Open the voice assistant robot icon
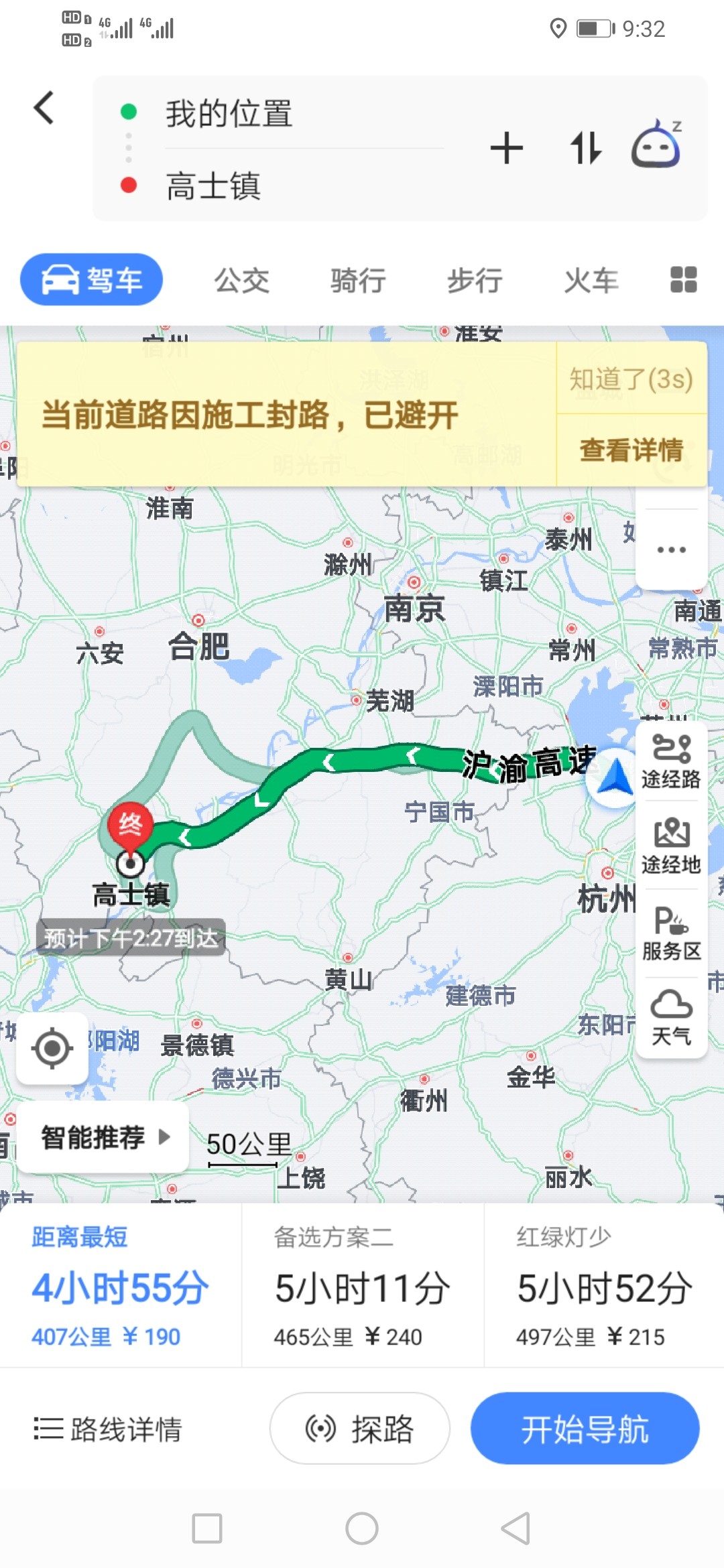Viewport: 724px width, 1568px height. pyautogui.click(x=656, y=144)
